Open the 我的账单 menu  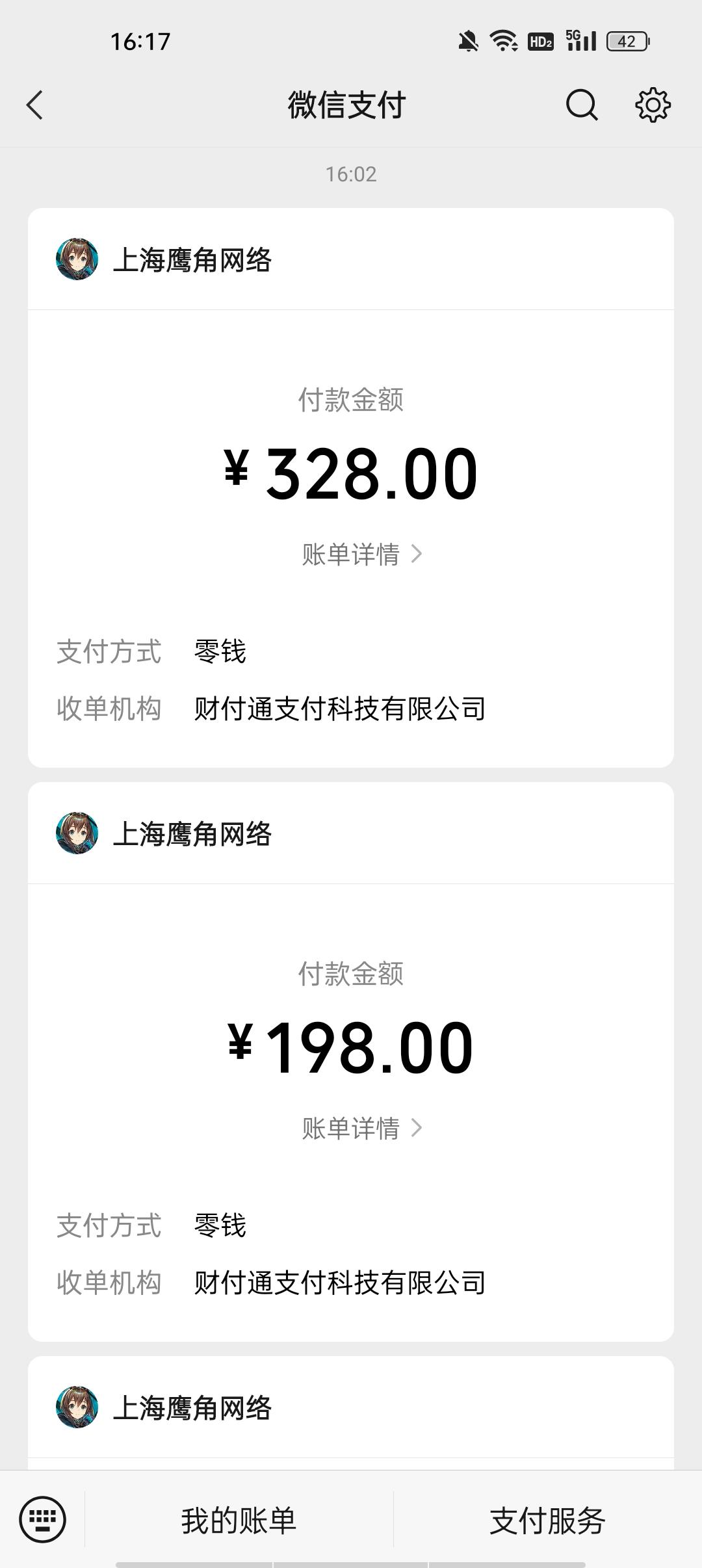pyautogui.click(x=239, y=1521)
